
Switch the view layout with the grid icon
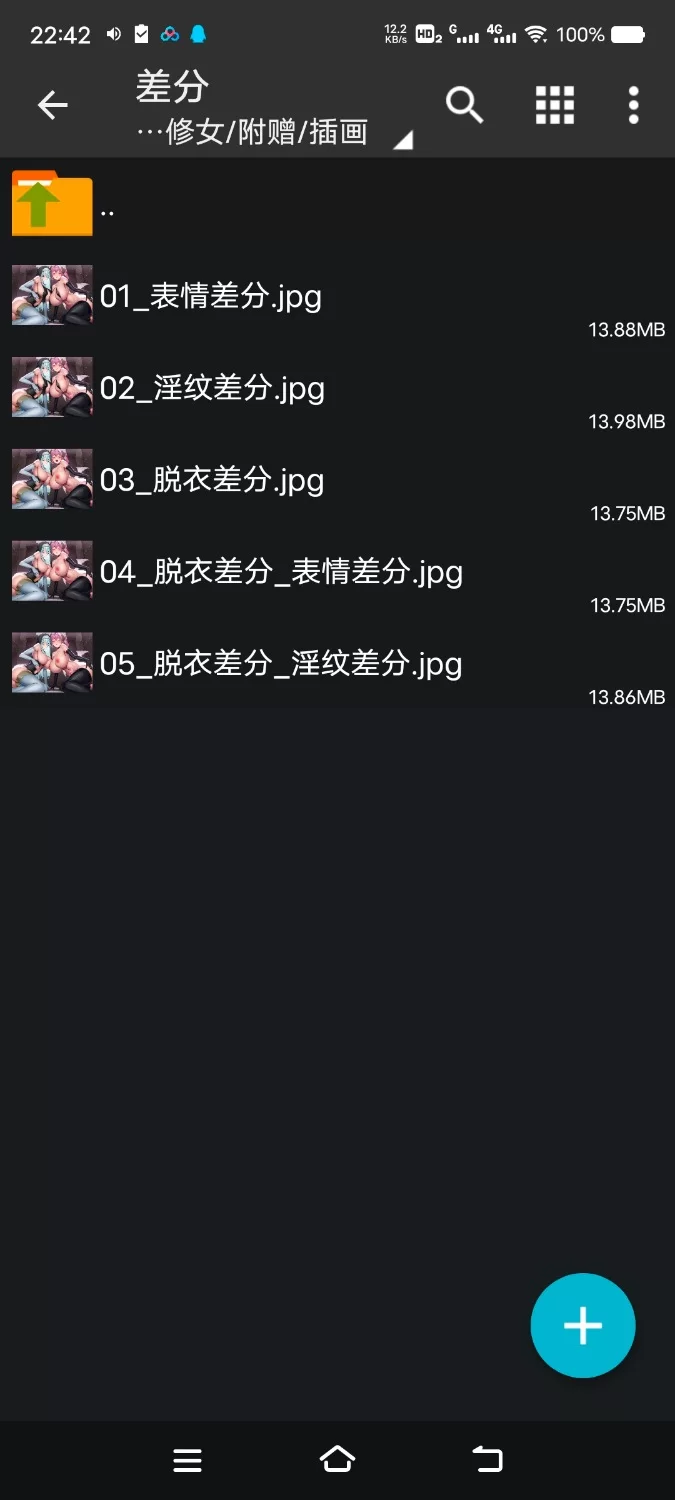tap(555, 105)
